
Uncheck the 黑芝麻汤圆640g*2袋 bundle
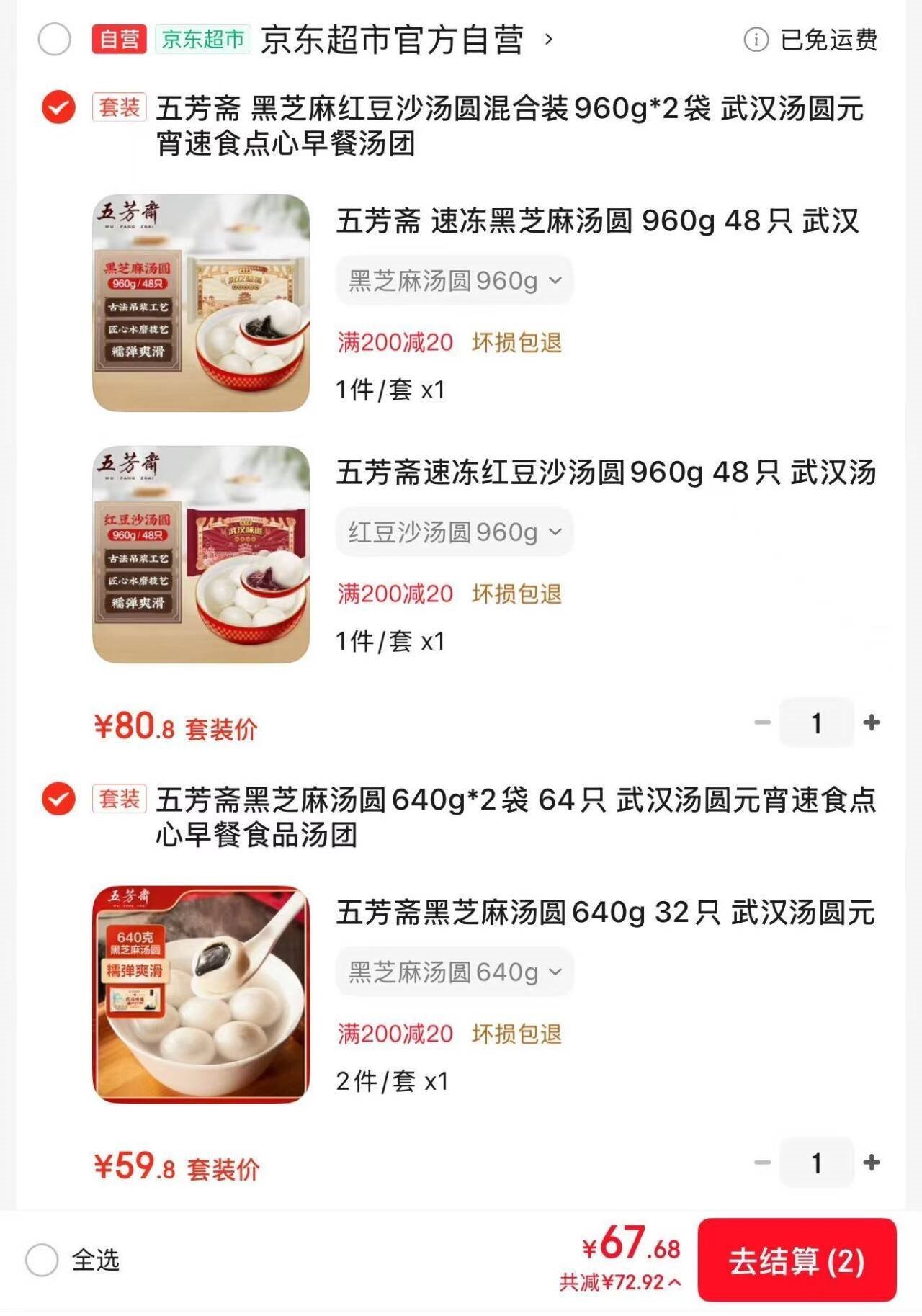pos(58,799)
